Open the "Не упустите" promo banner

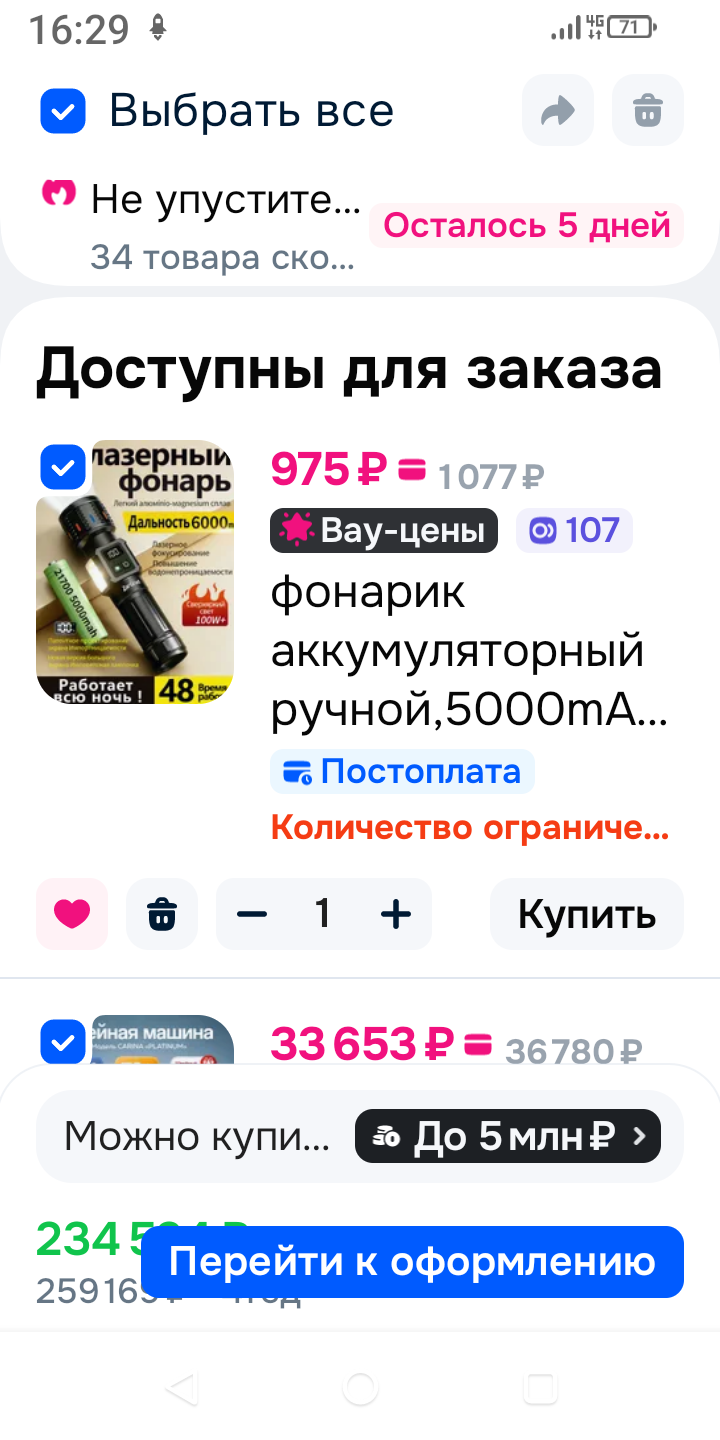click(x=225, y=226)
